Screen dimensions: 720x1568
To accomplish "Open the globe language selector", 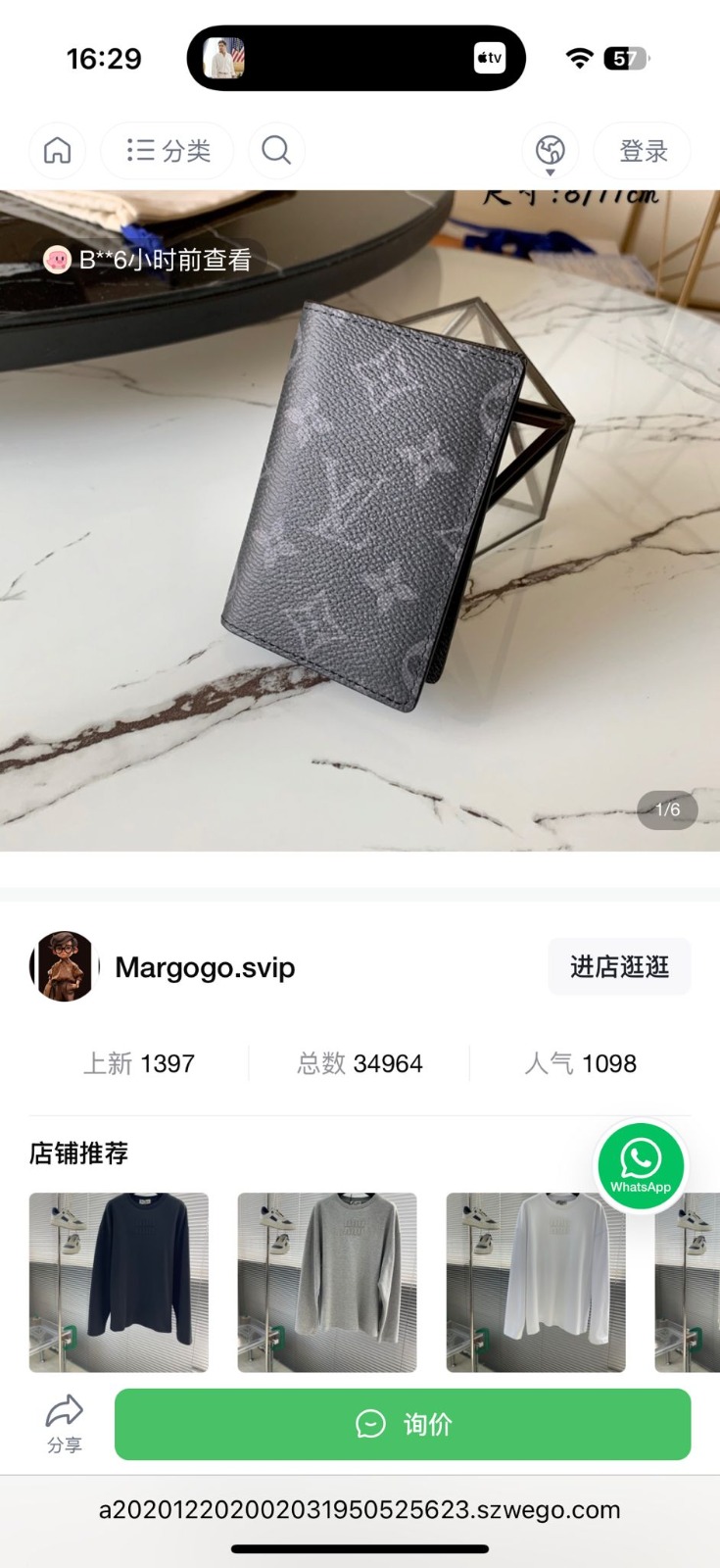I will click(550, 151).
